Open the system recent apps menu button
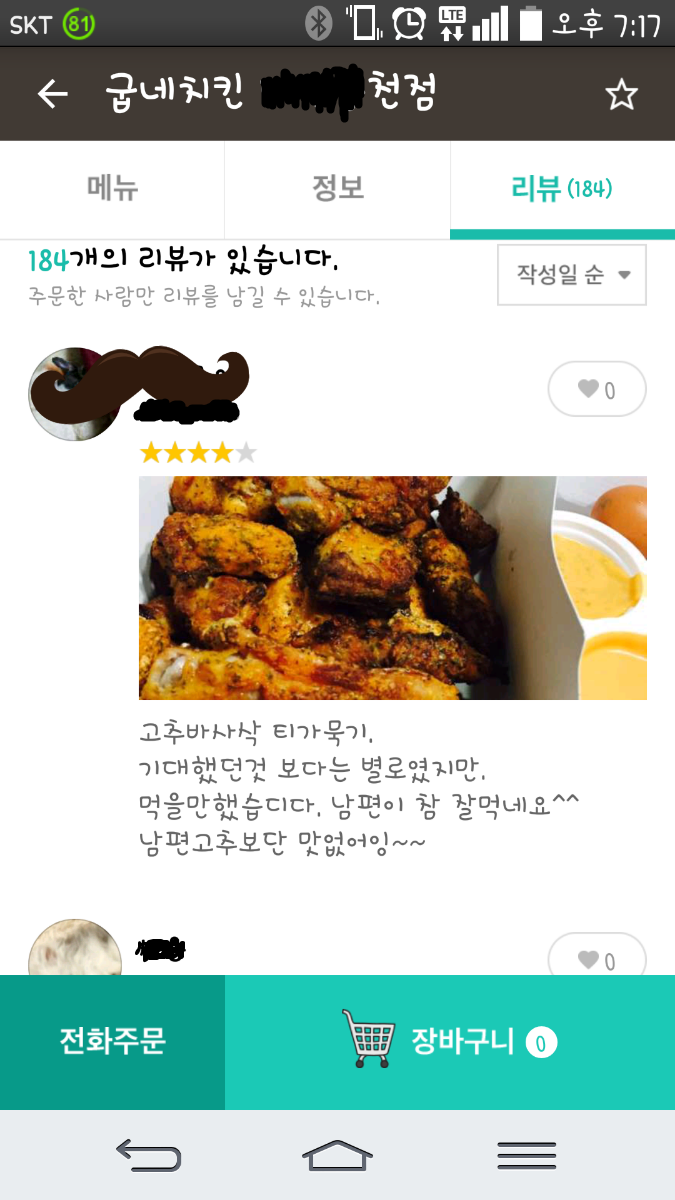The width and height of the screenshot is (675, 1200). 526,1156
